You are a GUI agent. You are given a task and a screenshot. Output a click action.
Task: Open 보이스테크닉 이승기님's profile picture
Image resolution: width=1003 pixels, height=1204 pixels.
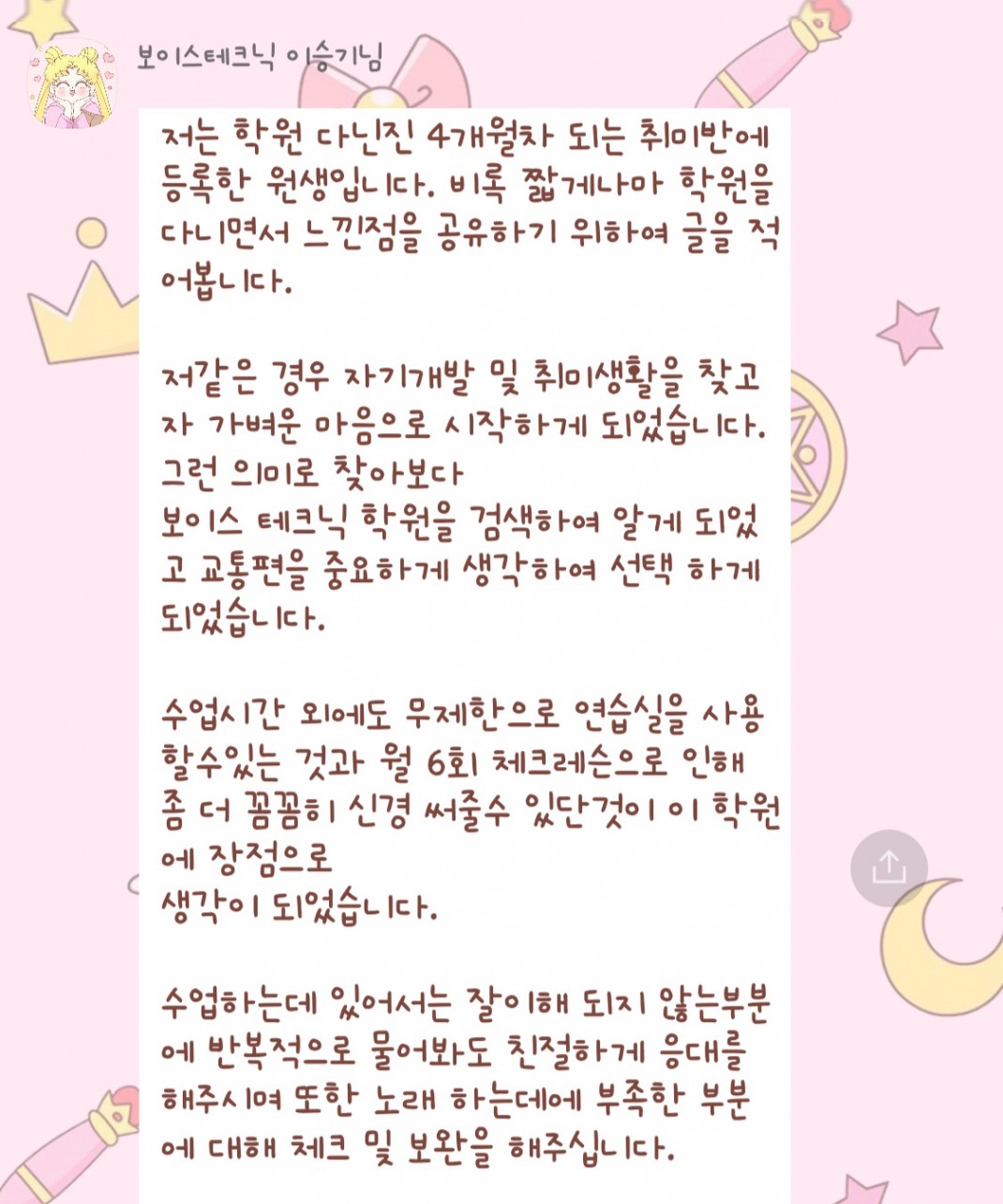(x=75, y=85)
